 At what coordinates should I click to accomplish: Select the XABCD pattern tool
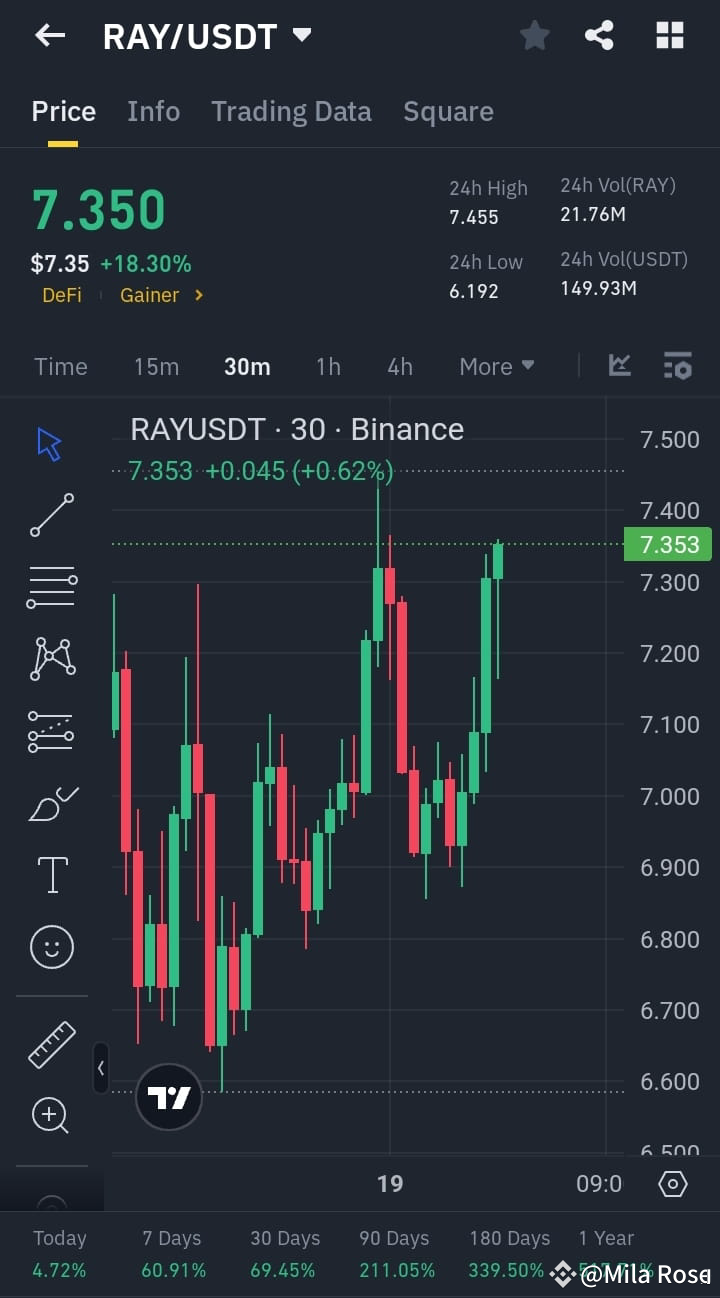pos(51,658)
